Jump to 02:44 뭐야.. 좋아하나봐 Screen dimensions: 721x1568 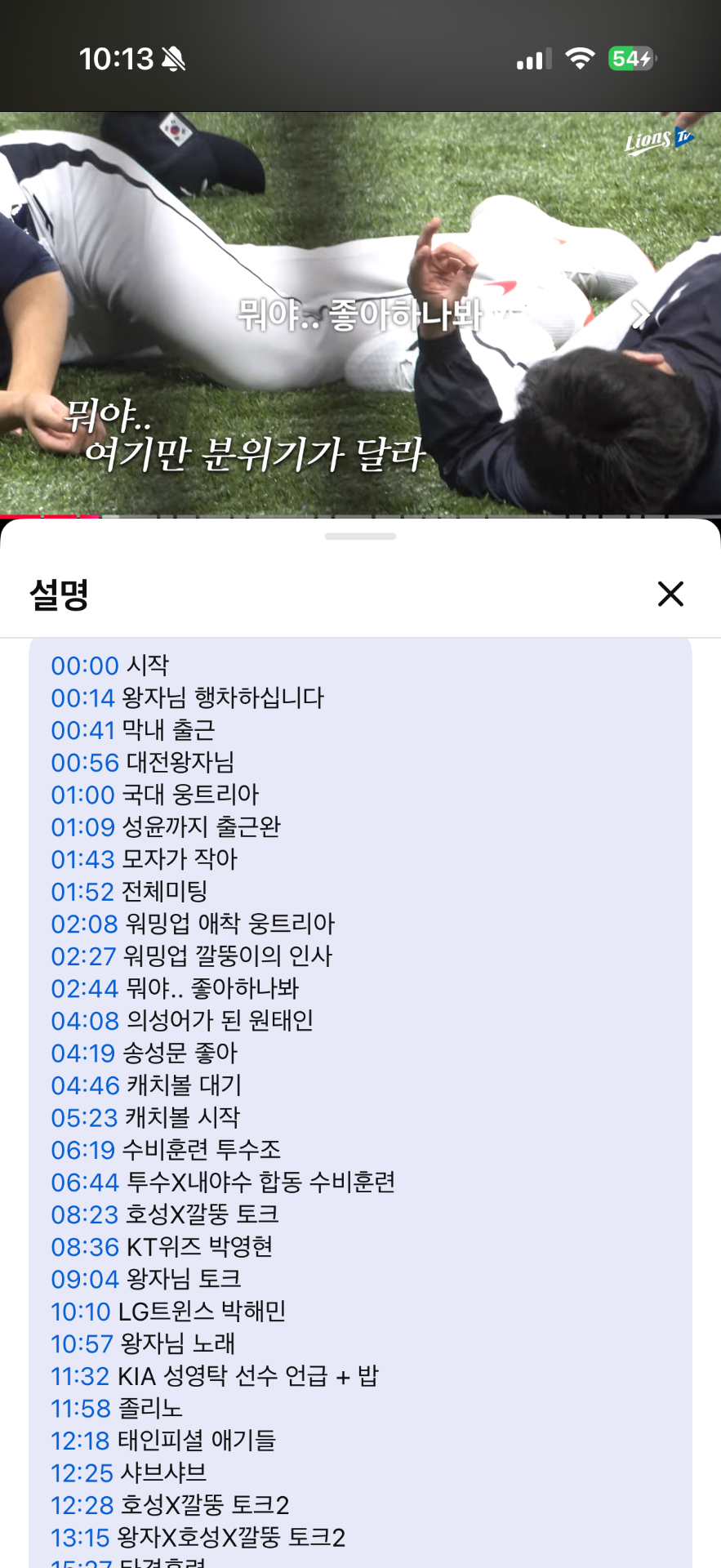pos(85,988)
